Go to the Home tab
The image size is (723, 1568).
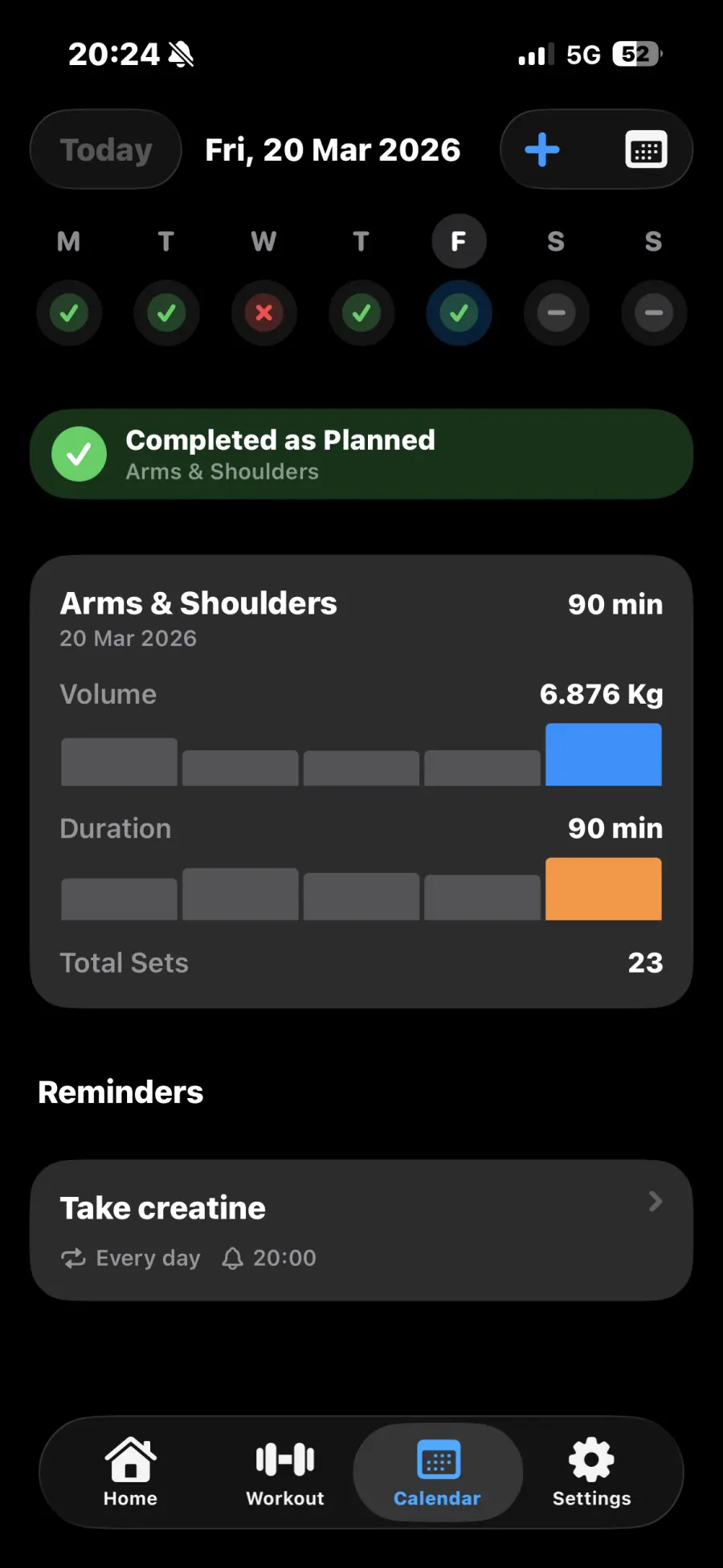coord(130,1472)
